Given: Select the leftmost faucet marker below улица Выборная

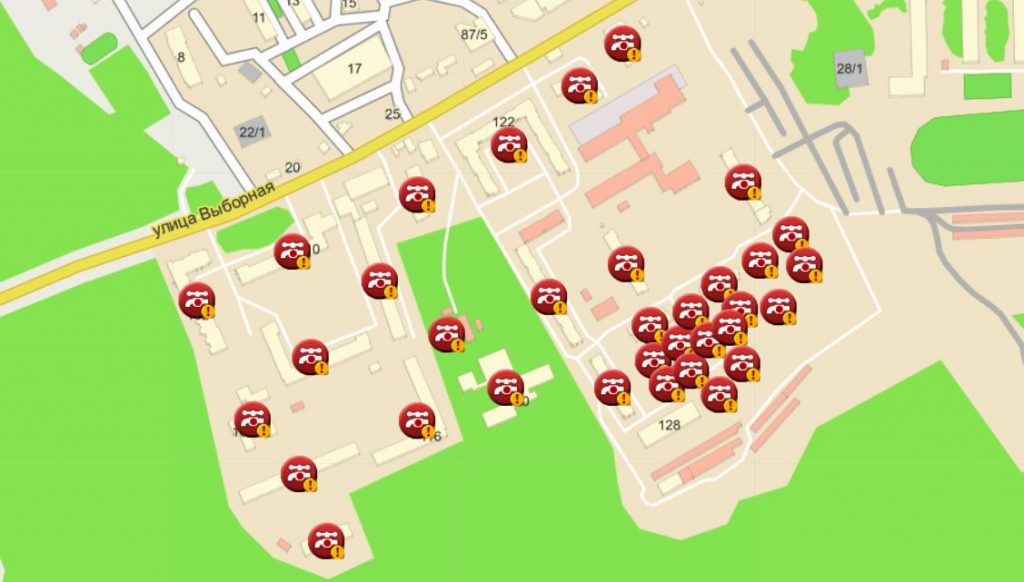Looking at the screenshot, I should (x=197, y=299).
